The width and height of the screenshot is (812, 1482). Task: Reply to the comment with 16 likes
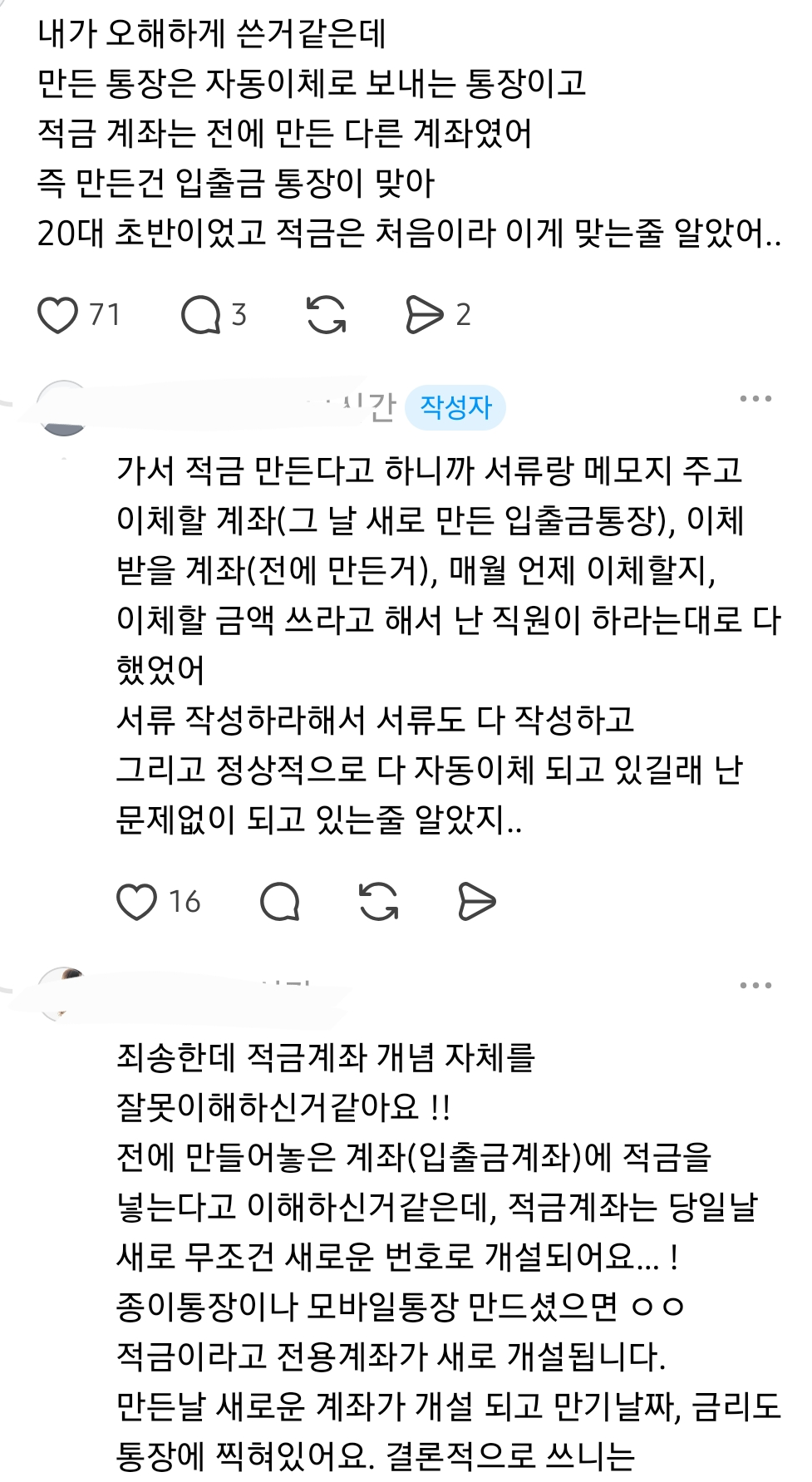[x=279, y=902]
